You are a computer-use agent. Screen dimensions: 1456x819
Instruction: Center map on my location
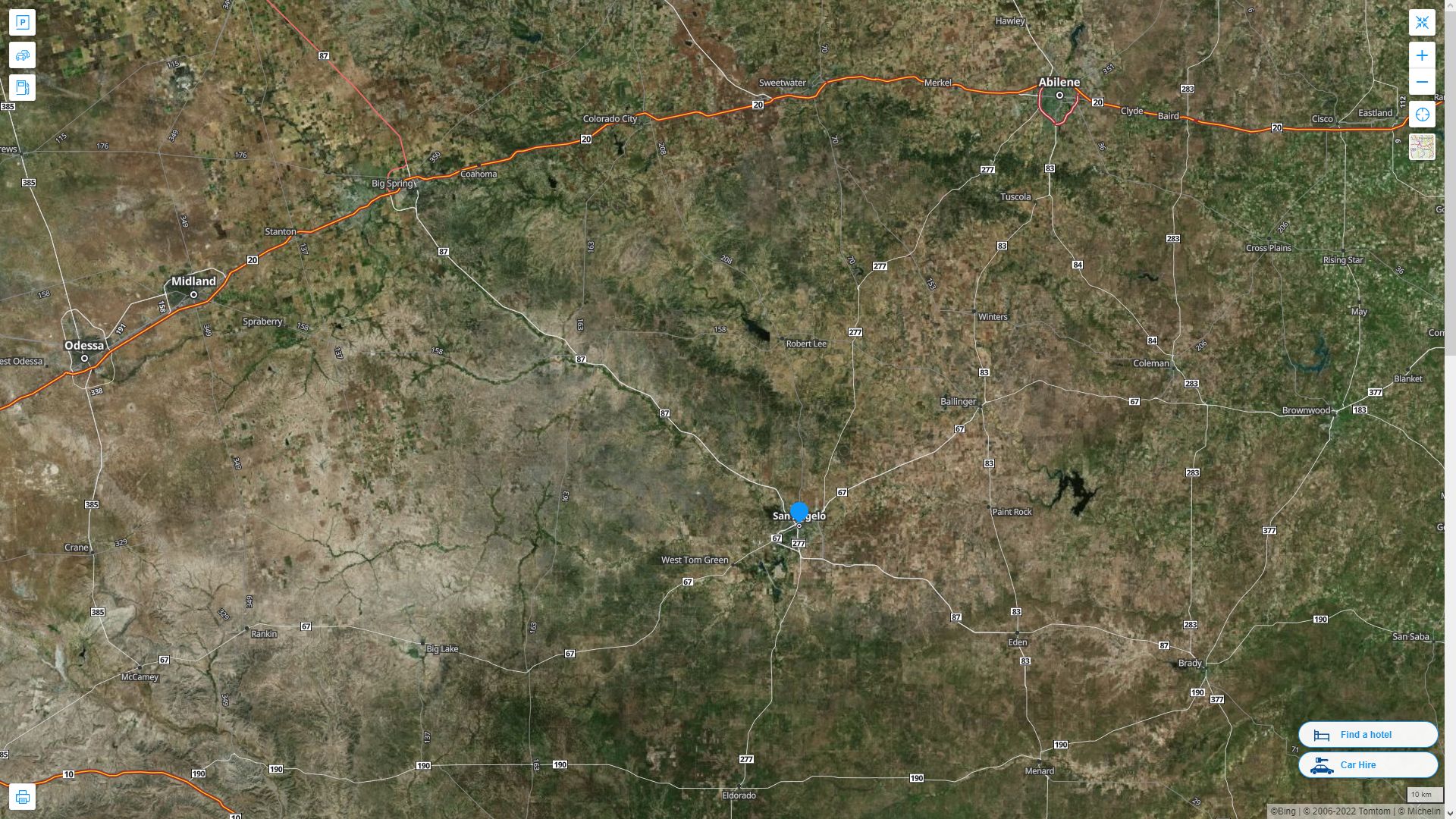click(x=1422, y=115)
